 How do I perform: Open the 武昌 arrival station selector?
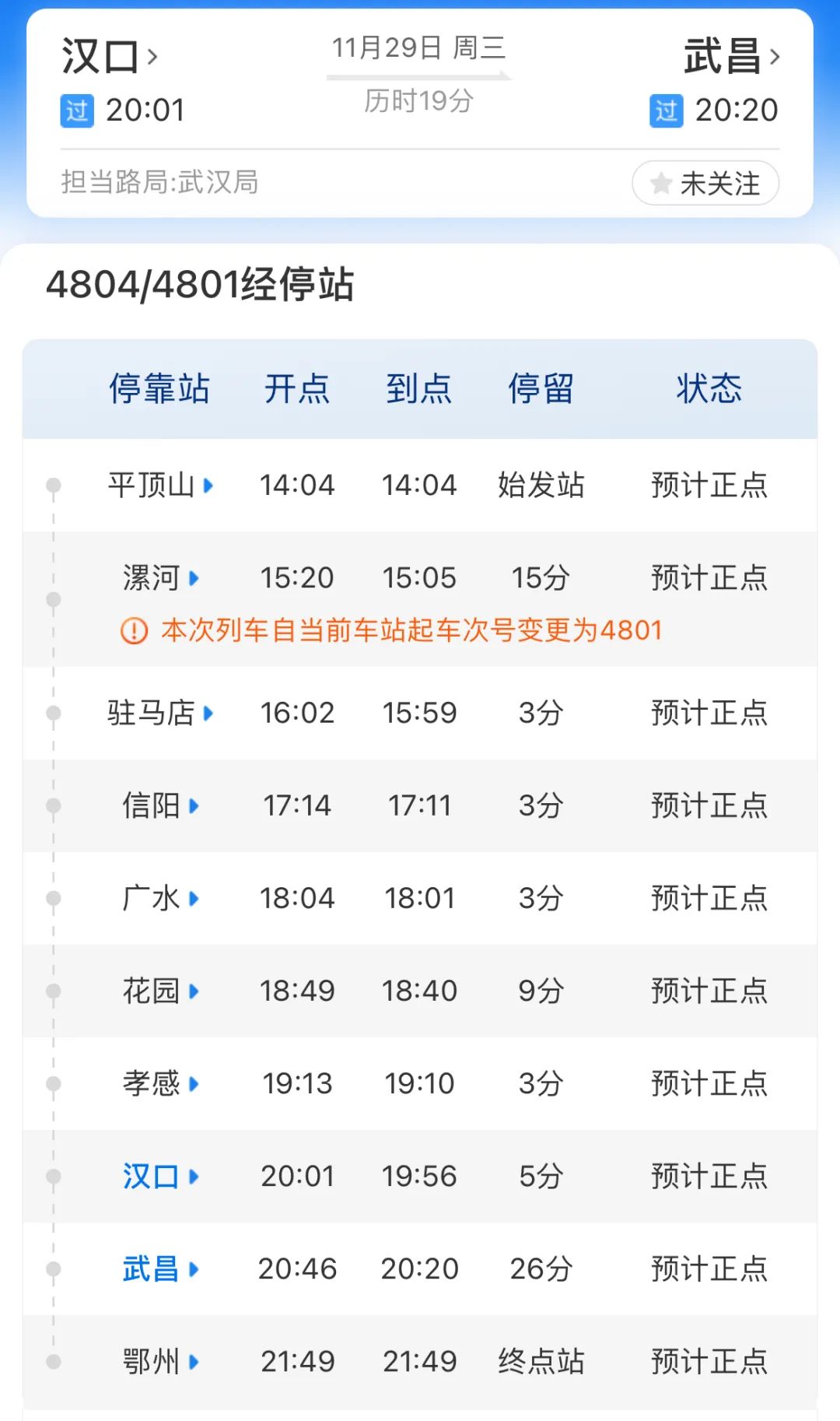(730, 57)
